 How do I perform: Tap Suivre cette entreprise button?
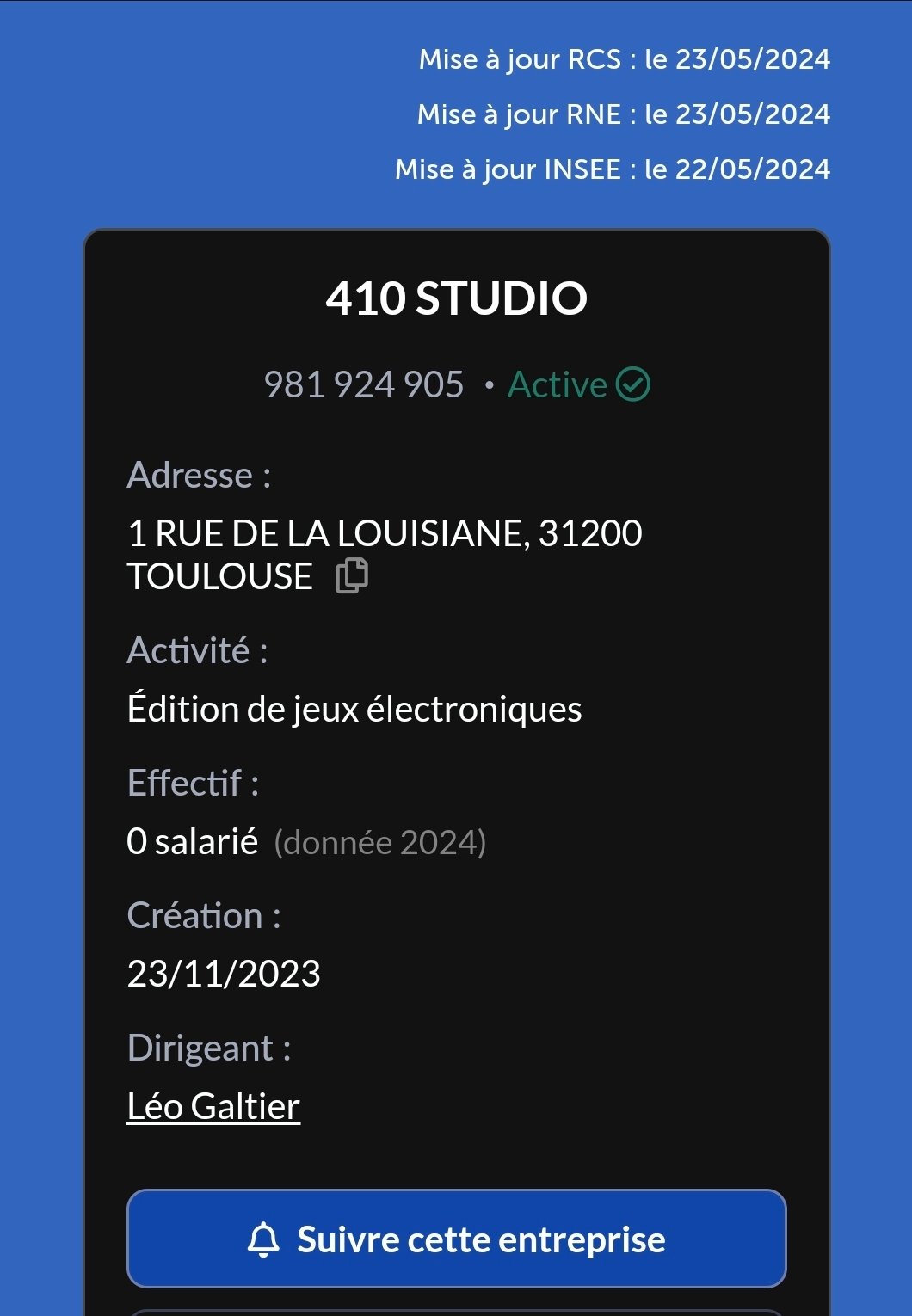coord(457,1239)
